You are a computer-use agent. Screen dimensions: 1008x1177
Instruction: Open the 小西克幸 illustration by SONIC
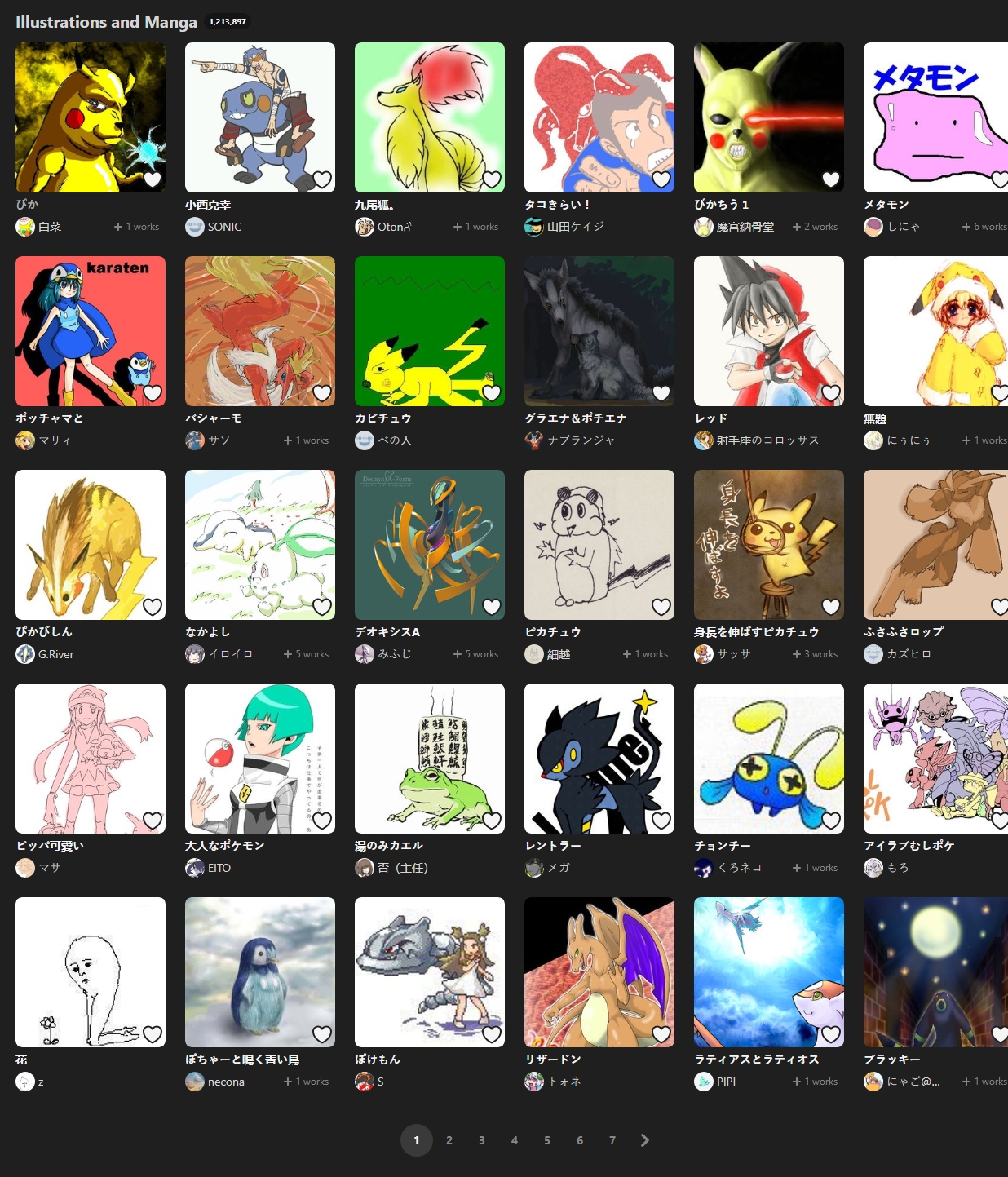point(259,117)
